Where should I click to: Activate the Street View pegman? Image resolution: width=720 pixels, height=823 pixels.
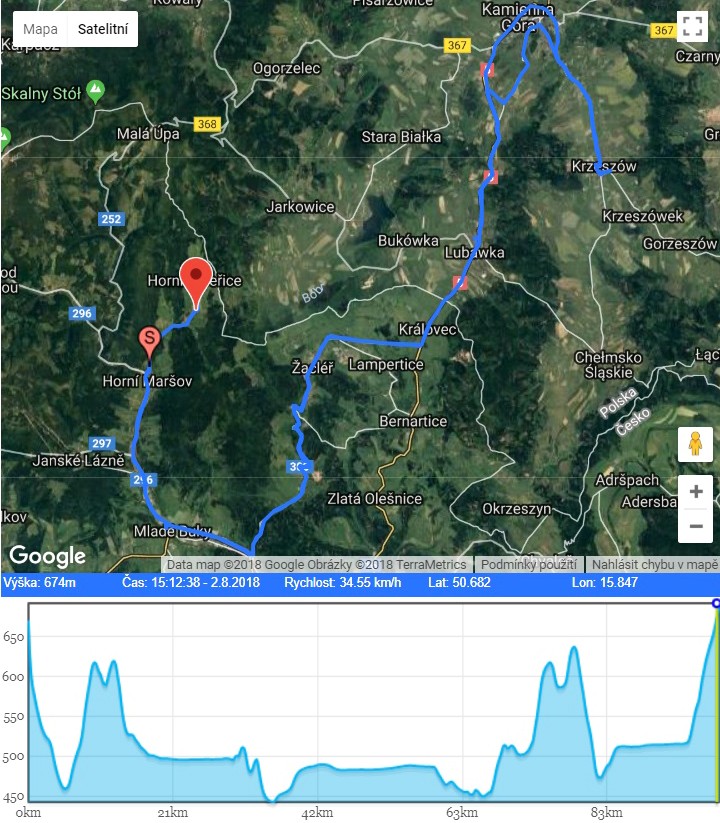(696, 443)
